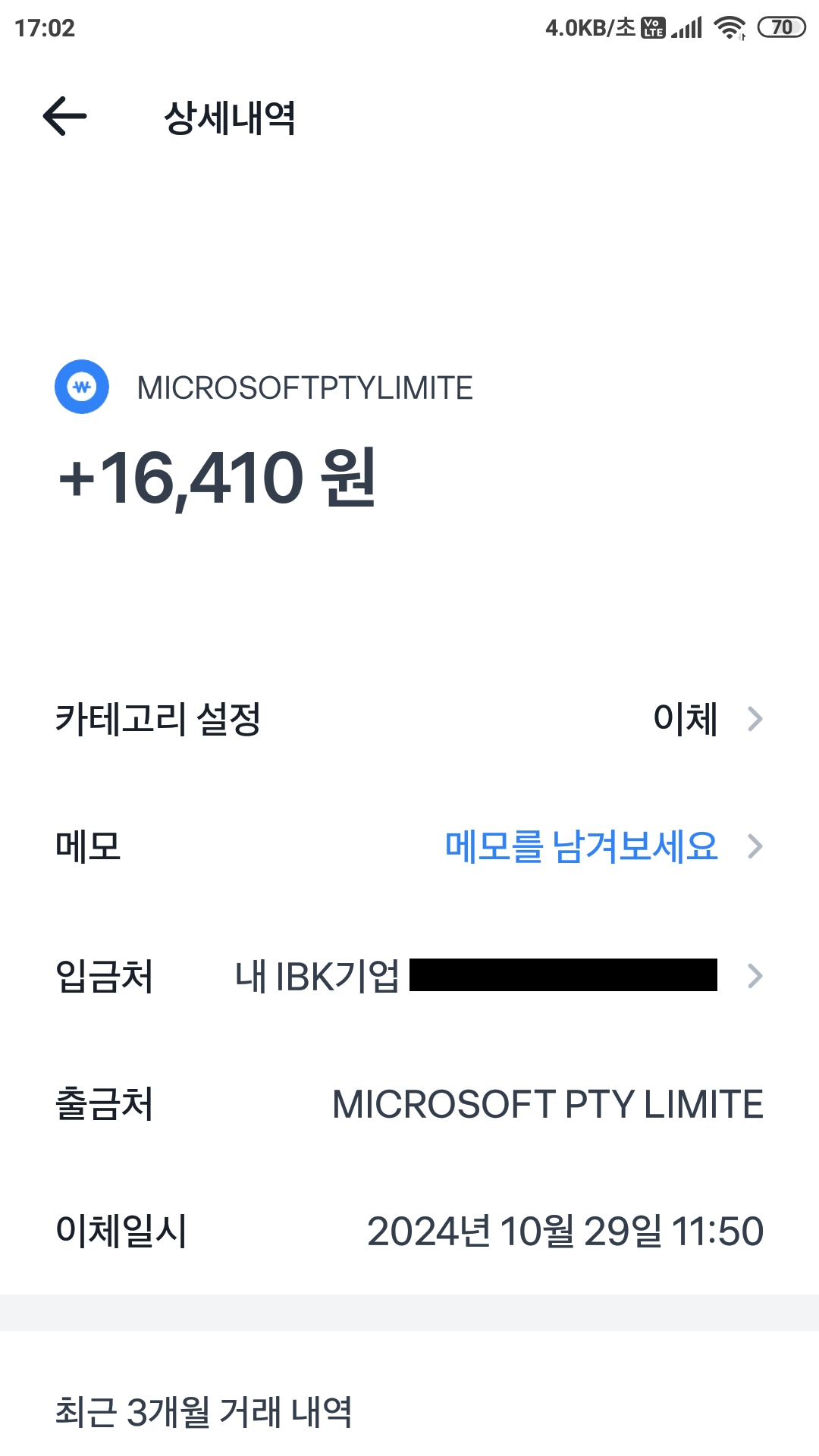This screenshot has height=1456, width=819.
Task: Tap the Wi-Fi icon in status bar
Action: (x=730, y=27)
